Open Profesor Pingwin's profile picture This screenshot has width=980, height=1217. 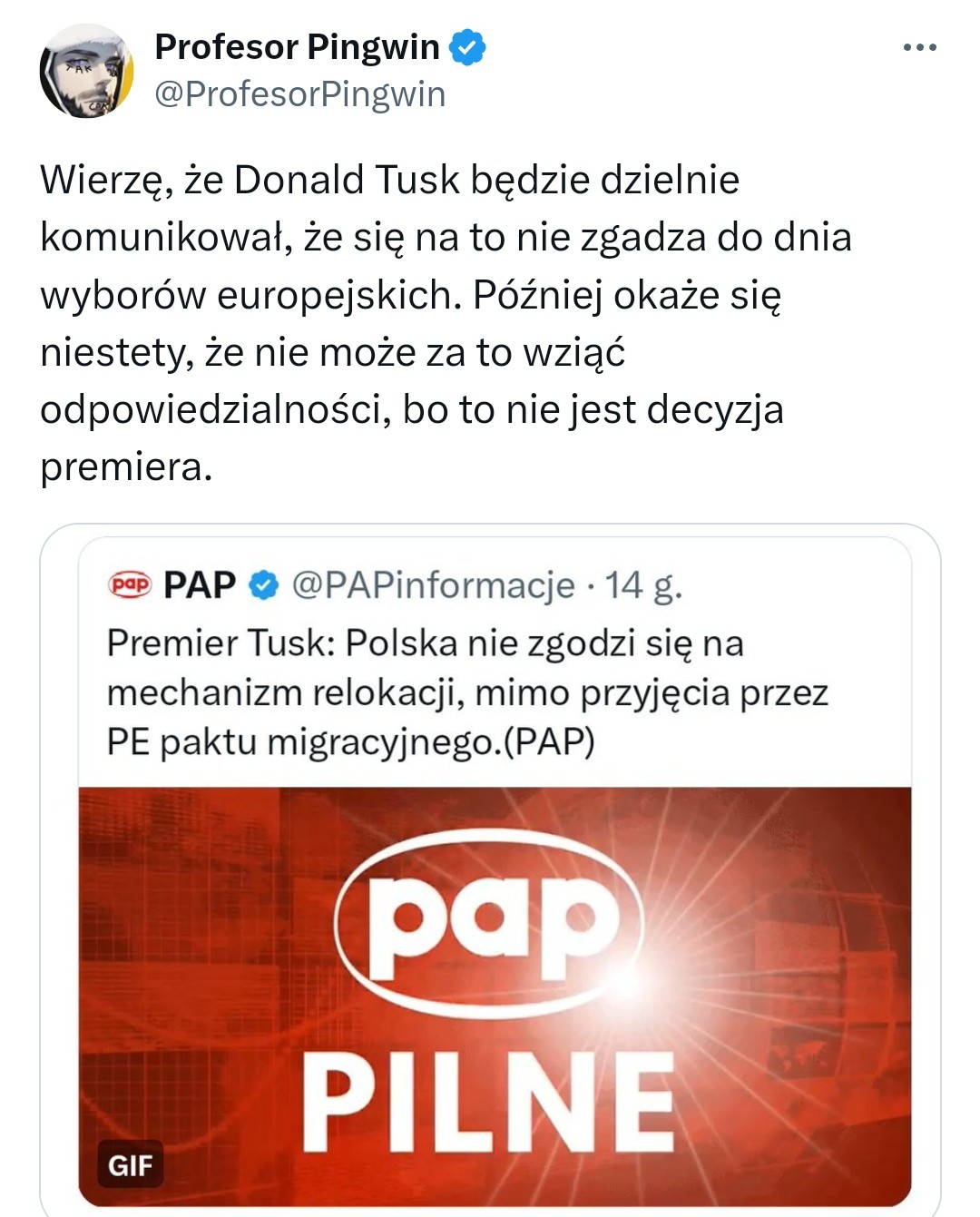[86, 72]
